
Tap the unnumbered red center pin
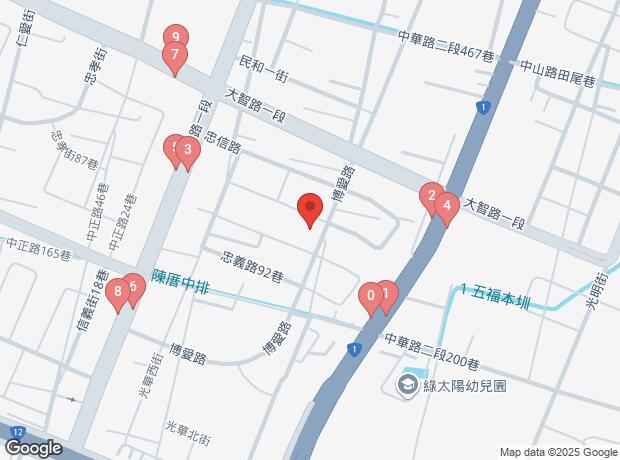coord(310,209)
